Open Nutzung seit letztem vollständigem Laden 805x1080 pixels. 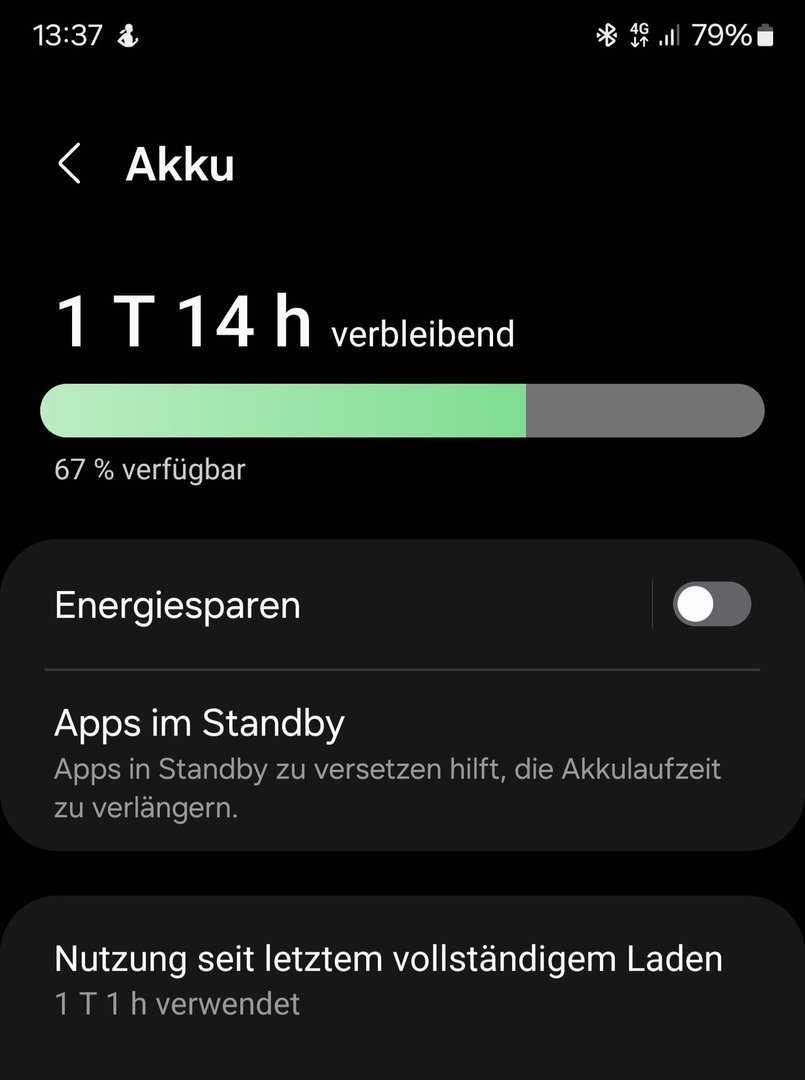point(390,978)
